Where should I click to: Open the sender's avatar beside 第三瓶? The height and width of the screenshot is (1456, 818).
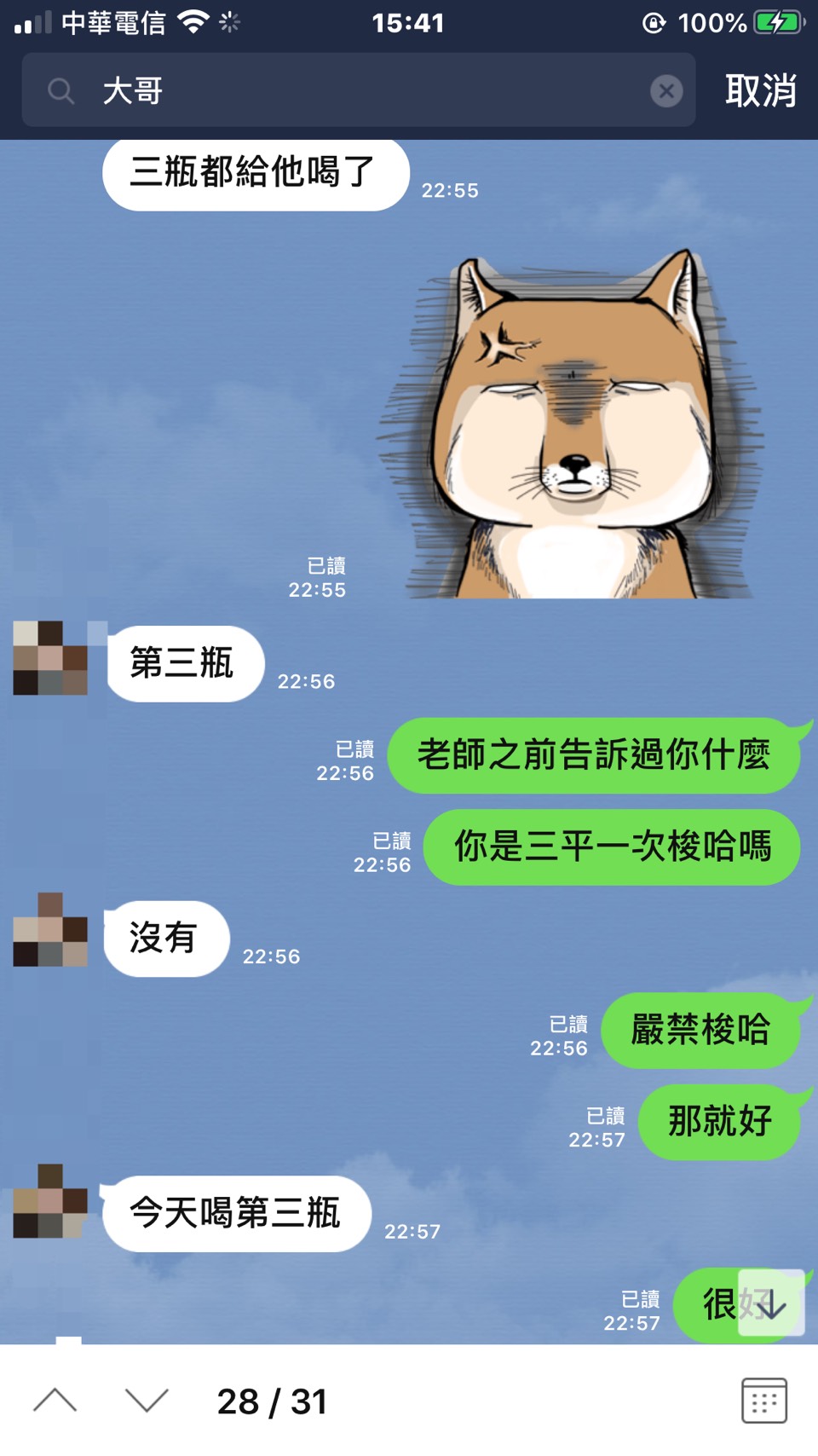[x=50, y=658]
